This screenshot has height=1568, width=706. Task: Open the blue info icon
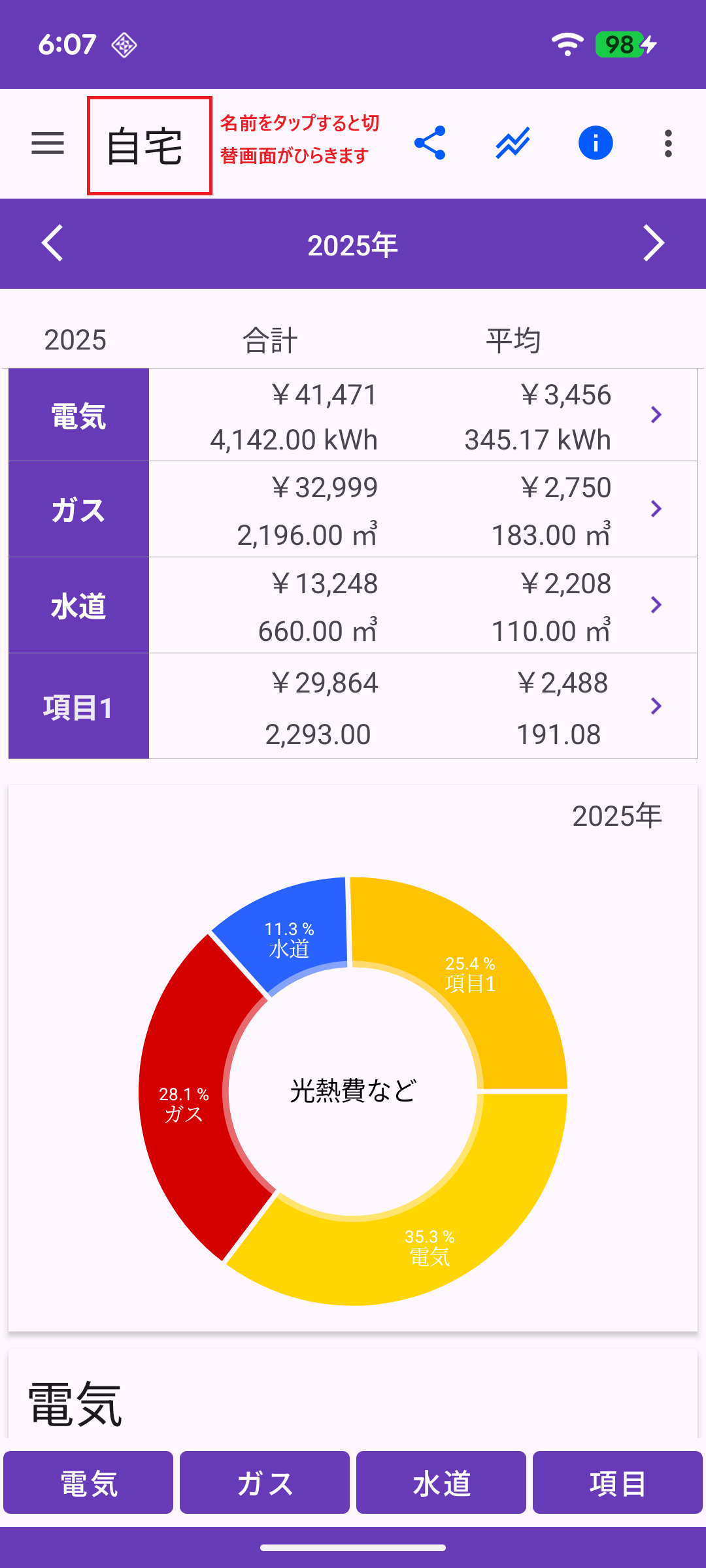point(596,143)
